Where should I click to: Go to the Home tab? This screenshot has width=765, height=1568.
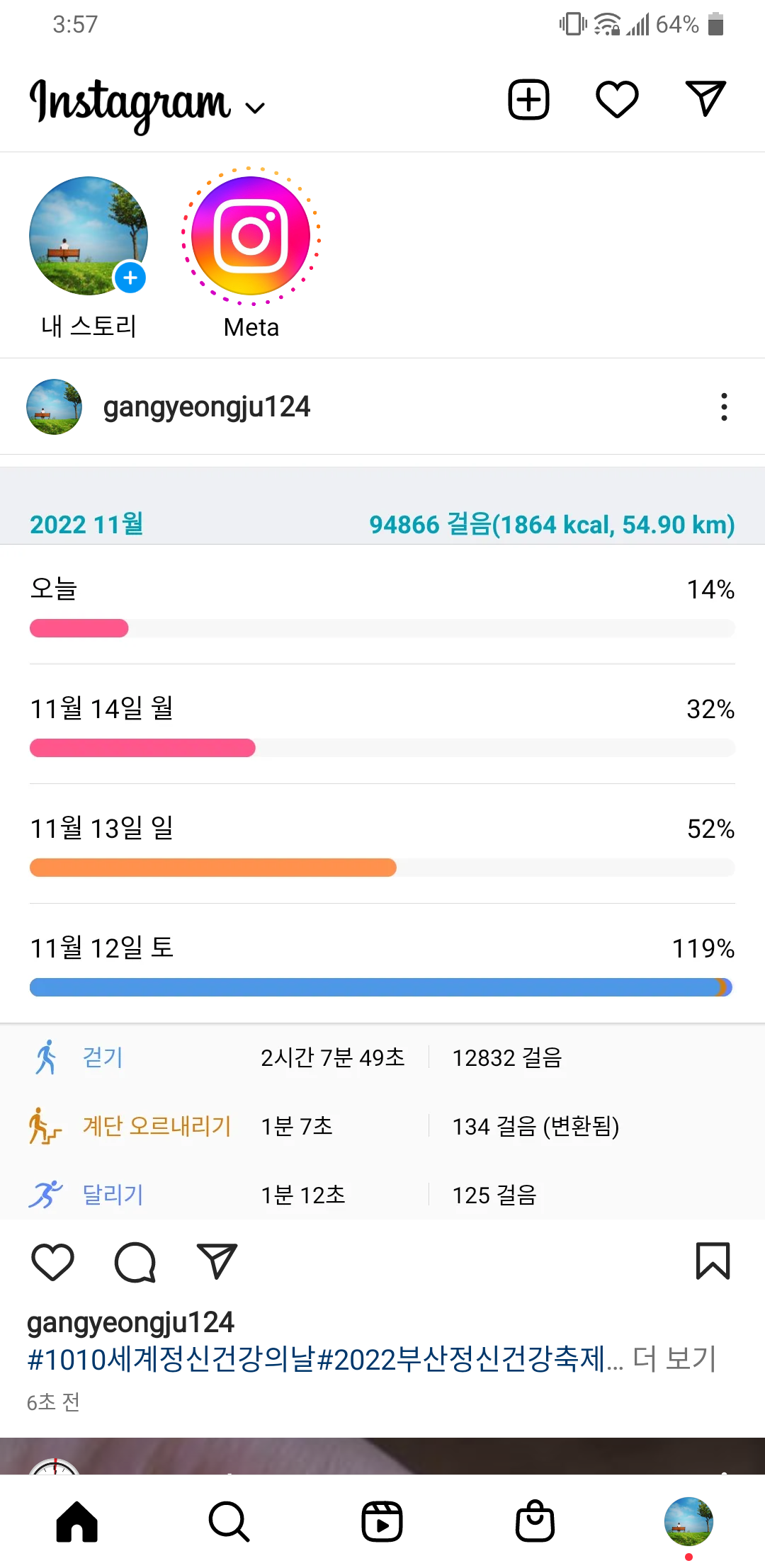(x=76, y=1521)
